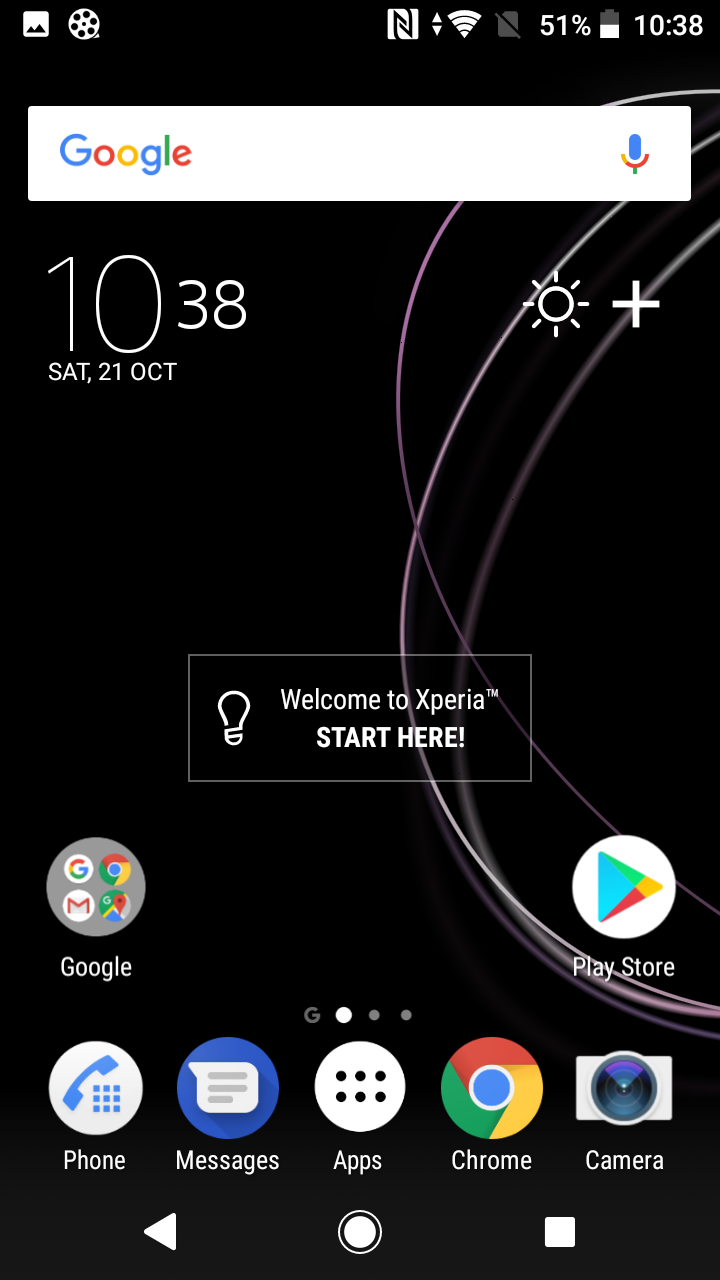Open the Google apps folder
The height and width of the screenshot is (1280, 720).
[96, 887]
